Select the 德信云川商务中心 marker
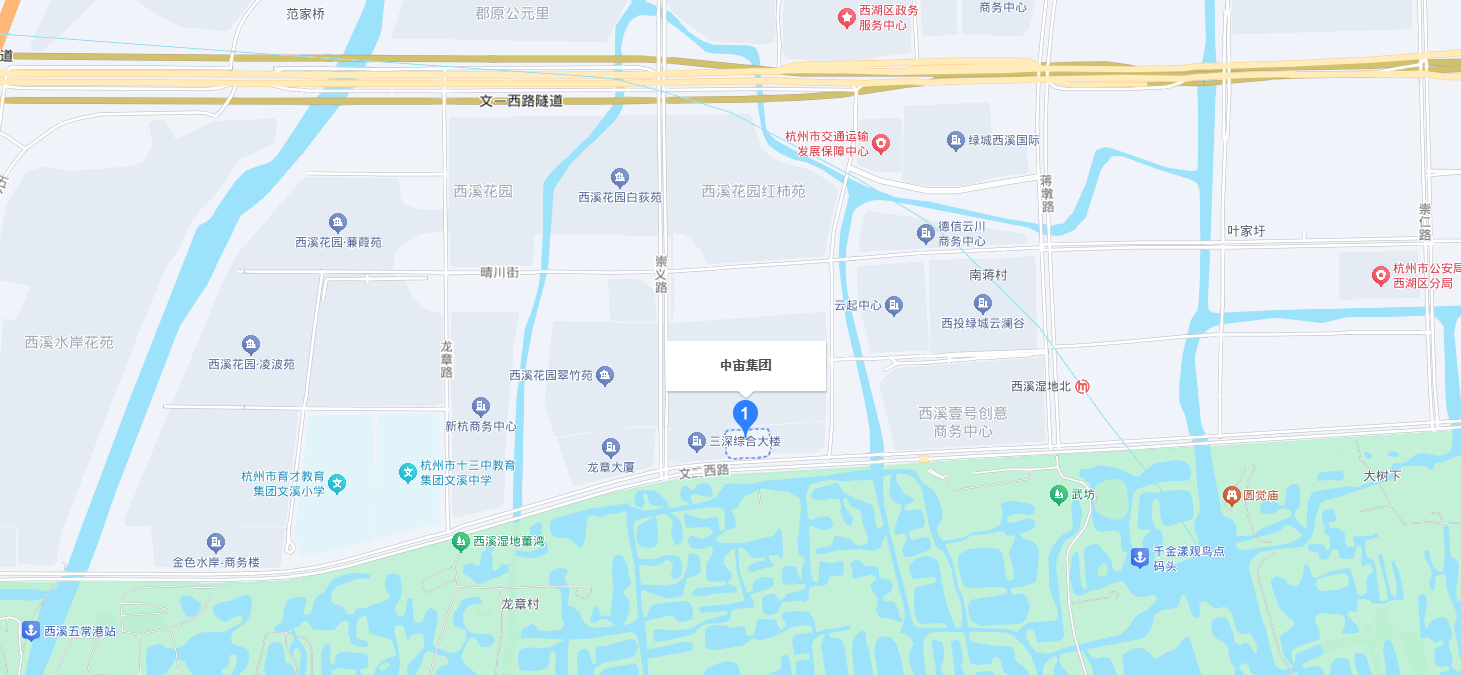Image resolution: width=1461 pixels, height=675 pixels. coord(925,234)
